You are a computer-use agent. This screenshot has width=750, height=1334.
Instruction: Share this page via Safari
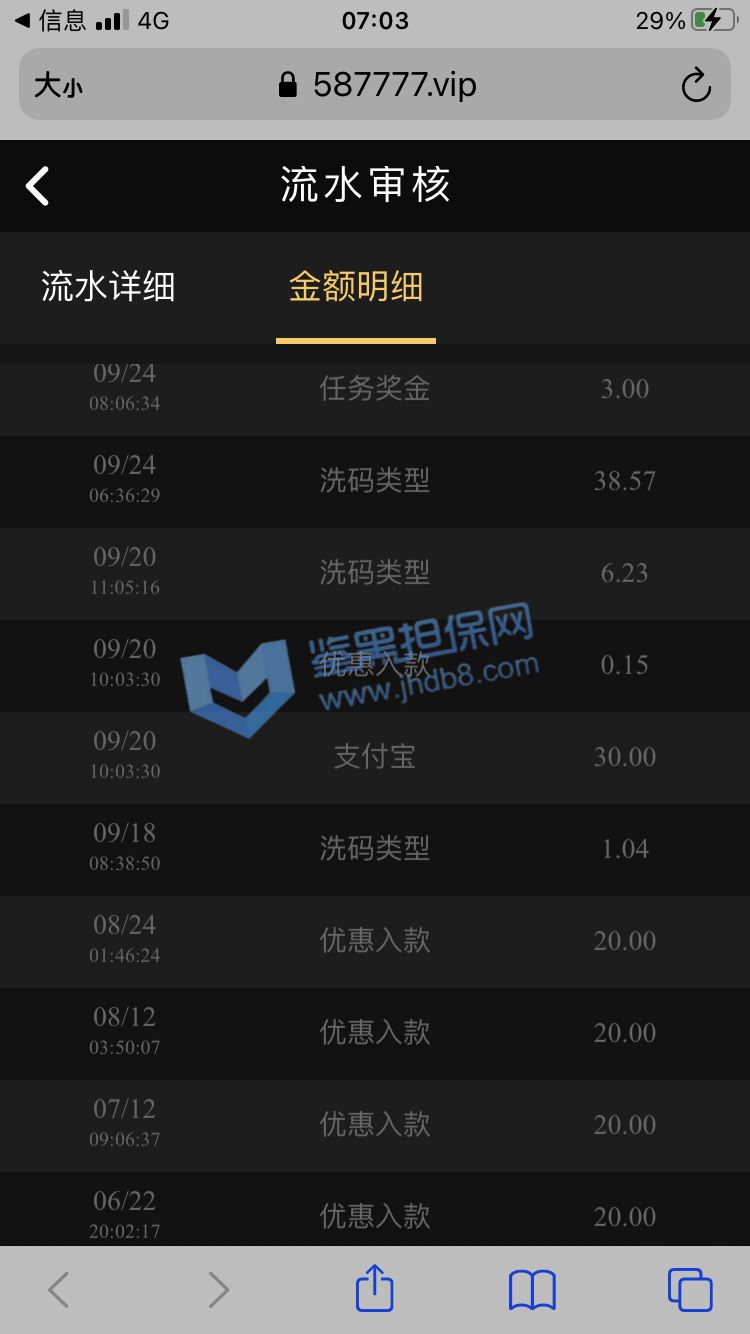[x=375, y=1289]
